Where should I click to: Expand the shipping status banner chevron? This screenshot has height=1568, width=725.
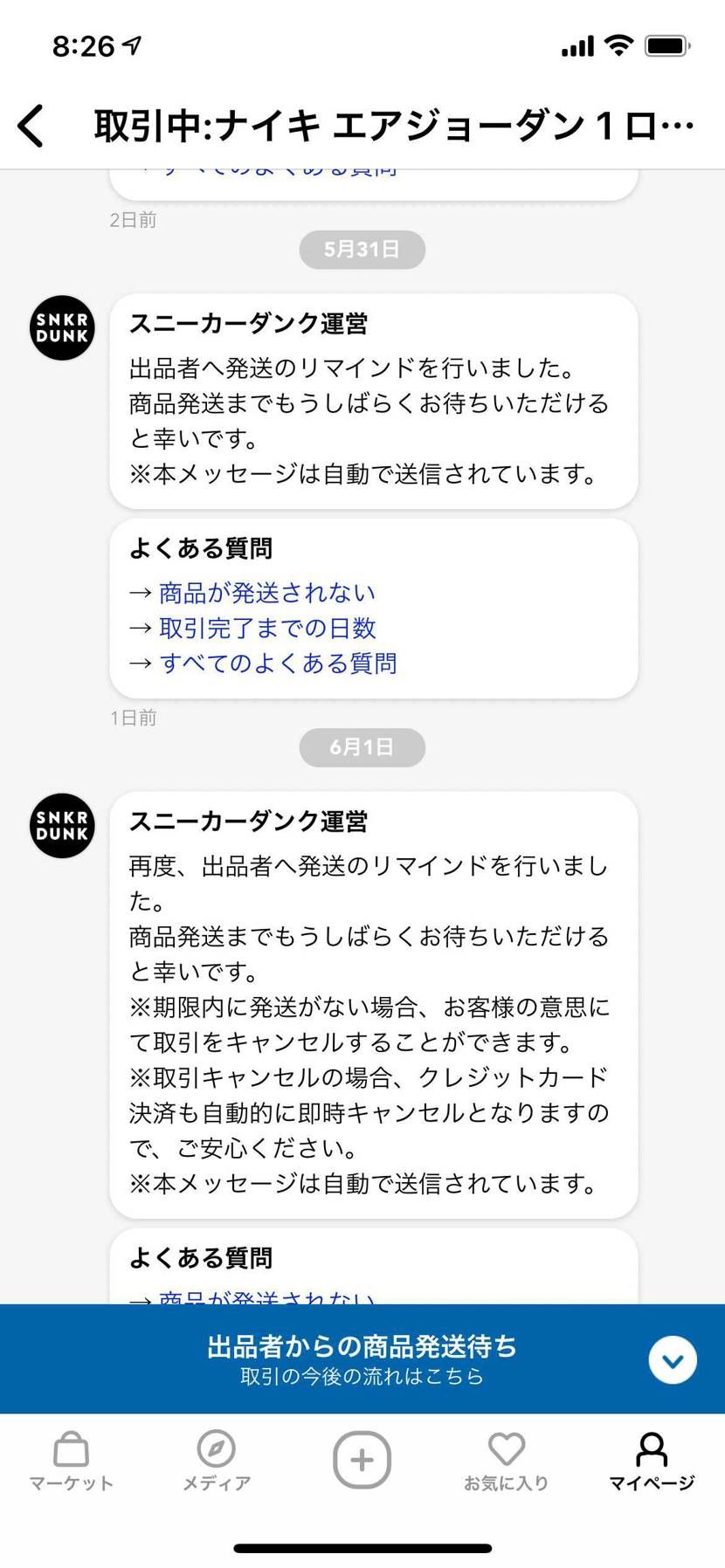pyautogui.click(x=672, y=1359)
